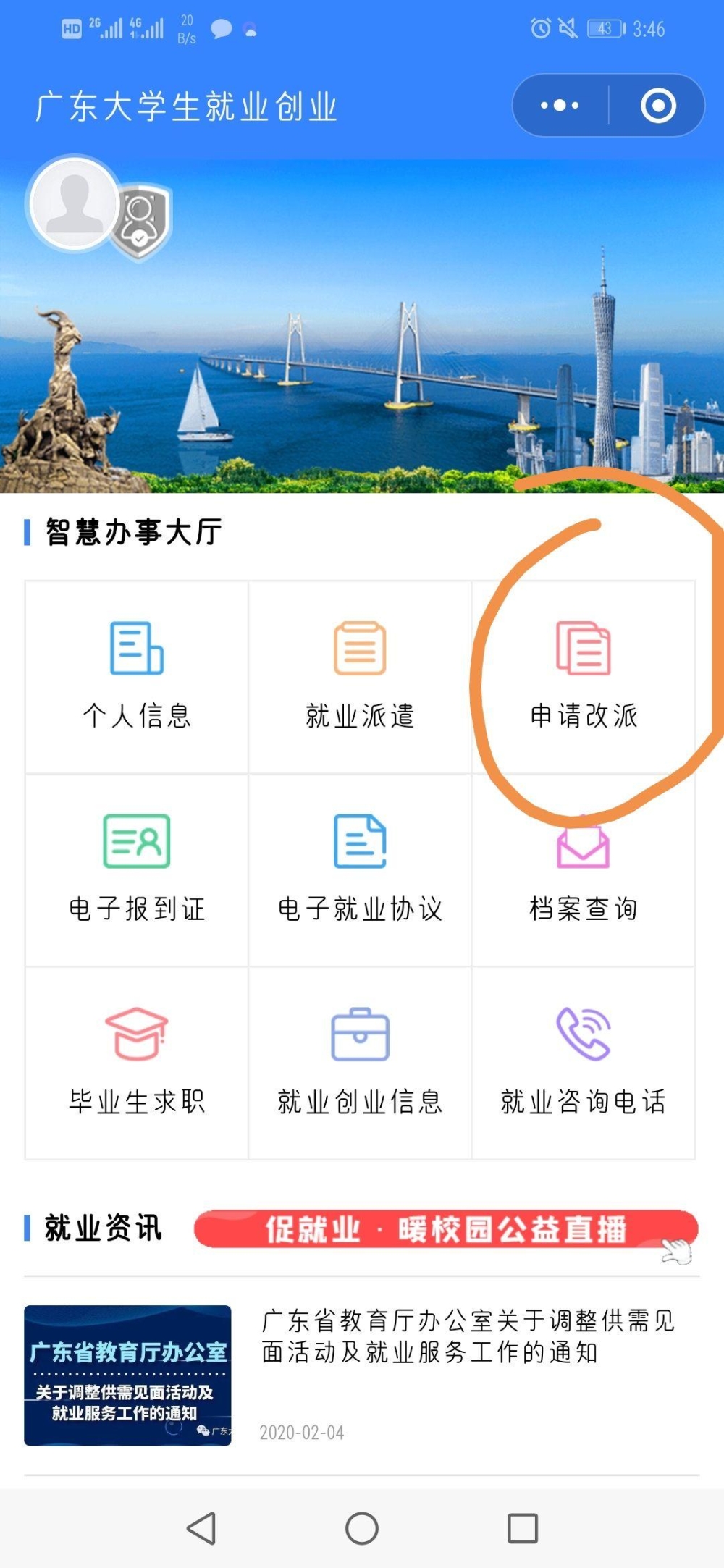
Task: Open 毕业生求职
Action: click(137, 1063)
